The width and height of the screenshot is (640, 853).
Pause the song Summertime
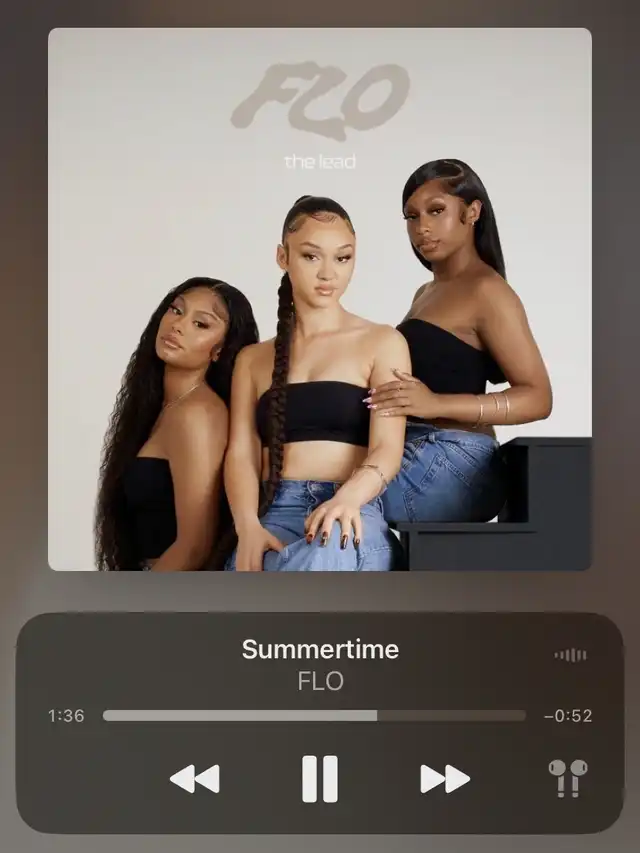[x=320, y=778]
